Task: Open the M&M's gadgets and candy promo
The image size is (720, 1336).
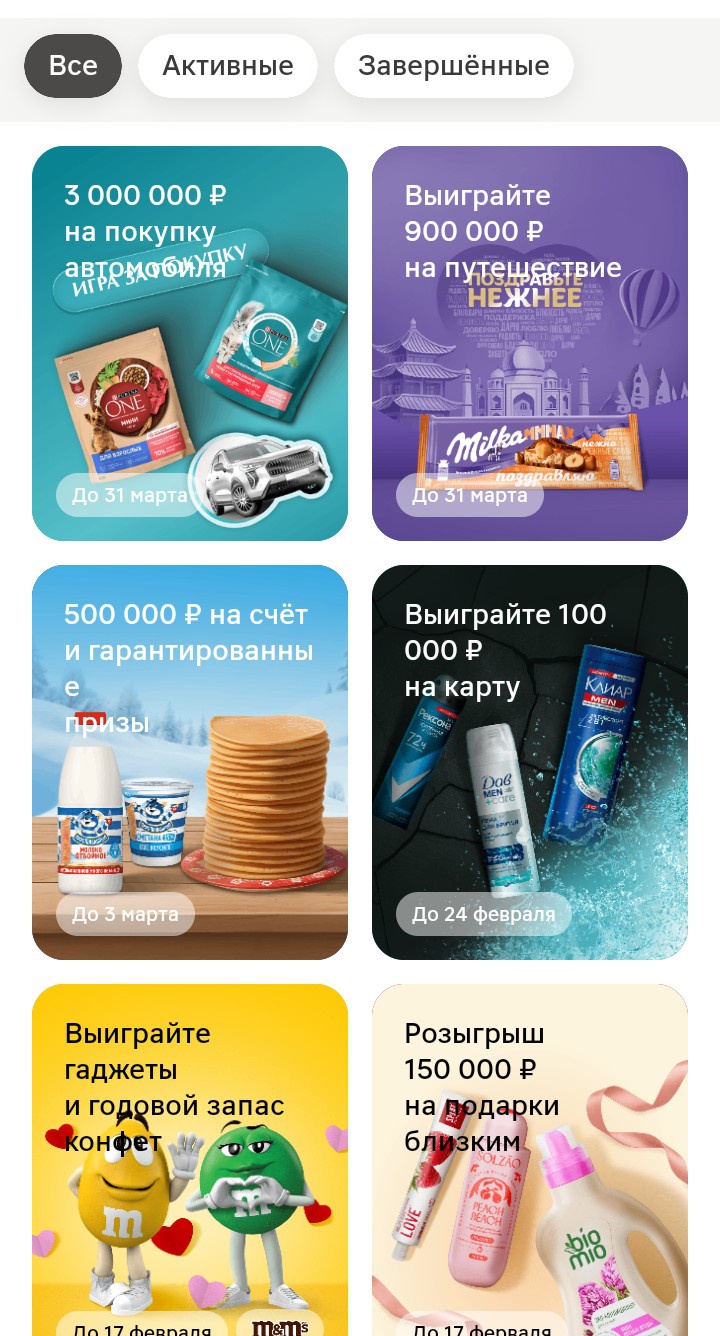Action: (190, 1160)
